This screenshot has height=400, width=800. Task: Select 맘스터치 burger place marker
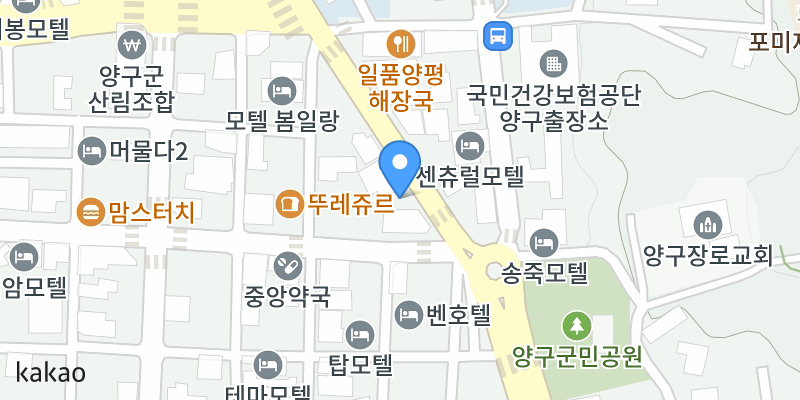[91, 212]
